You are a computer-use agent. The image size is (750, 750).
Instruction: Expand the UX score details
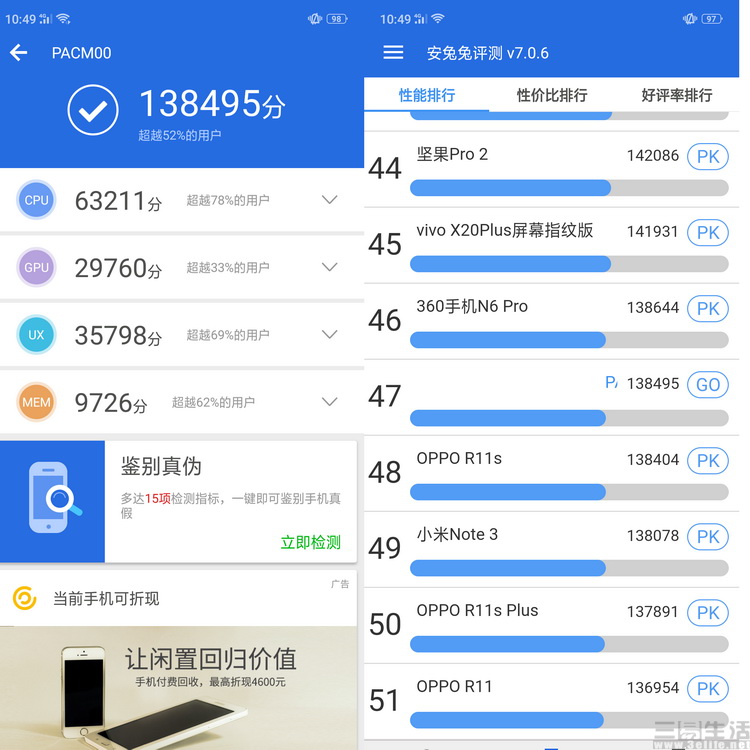329,334
